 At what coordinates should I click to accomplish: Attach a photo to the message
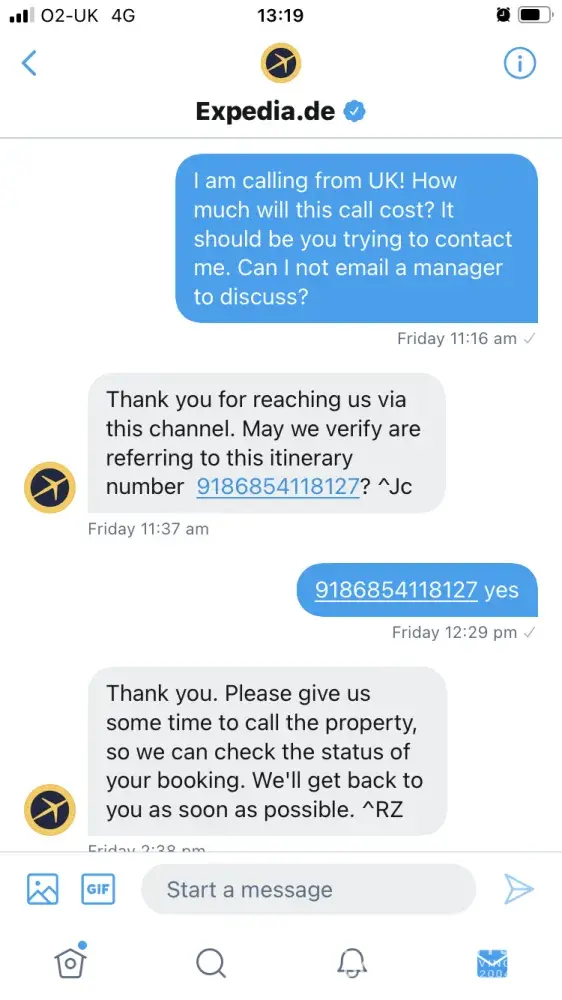[x=43, y=889]
